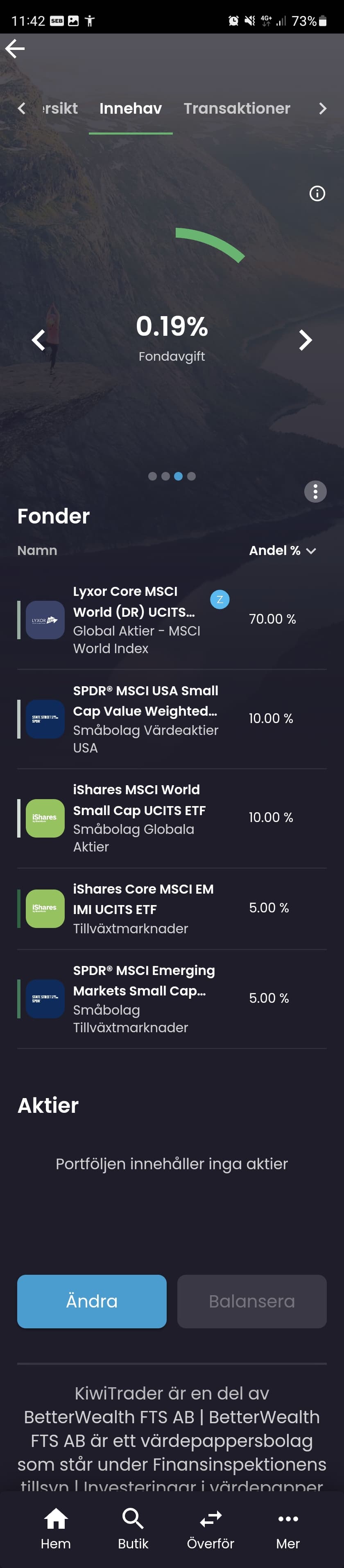Screen dimensions: 344x1568
Task: Open SPDR MSCI Emerging Markets Small Cap
Action: 143,998
